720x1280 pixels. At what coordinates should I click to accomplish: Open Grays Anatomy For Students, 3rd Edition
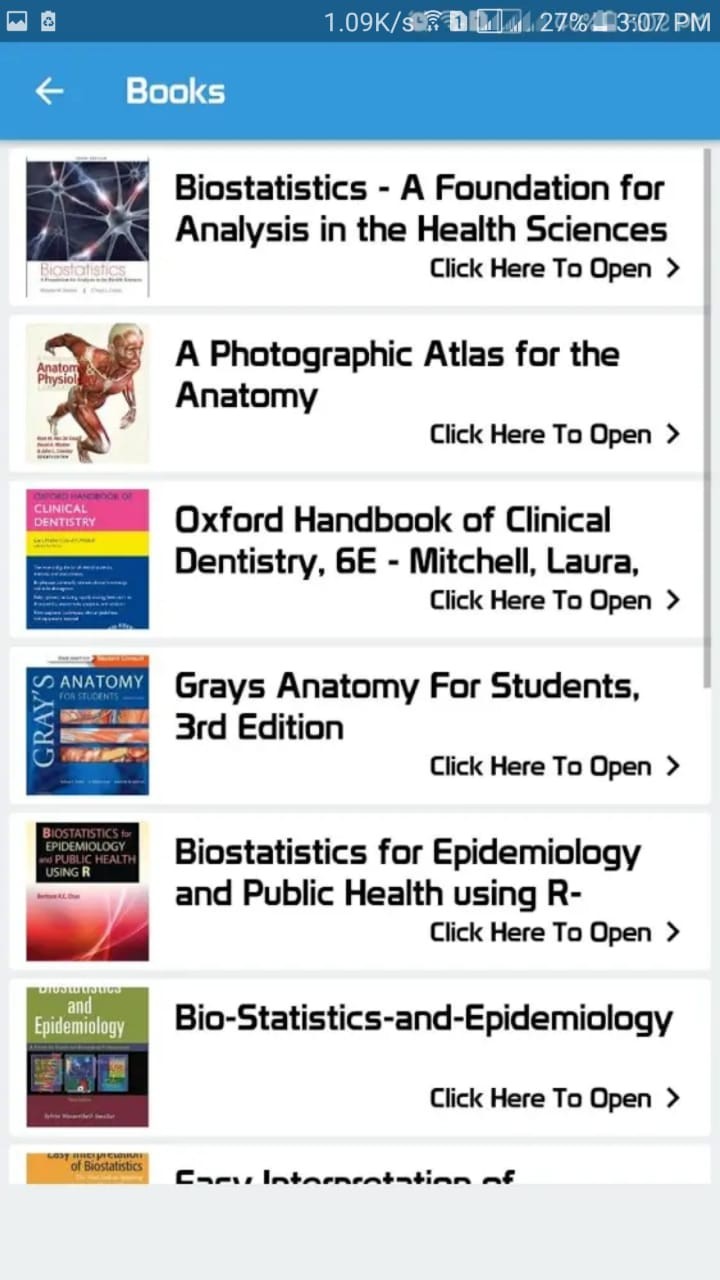[554, 766]
